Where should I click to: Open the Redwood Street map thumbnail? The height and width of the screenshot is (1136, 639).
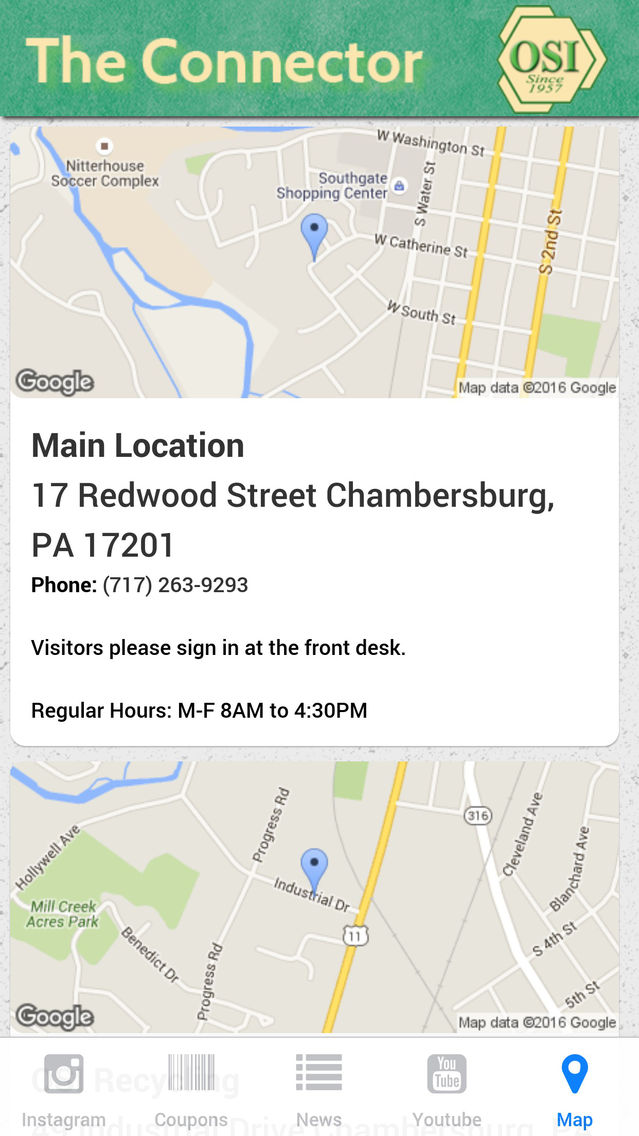pyautogui.click(x=314, y=262)
